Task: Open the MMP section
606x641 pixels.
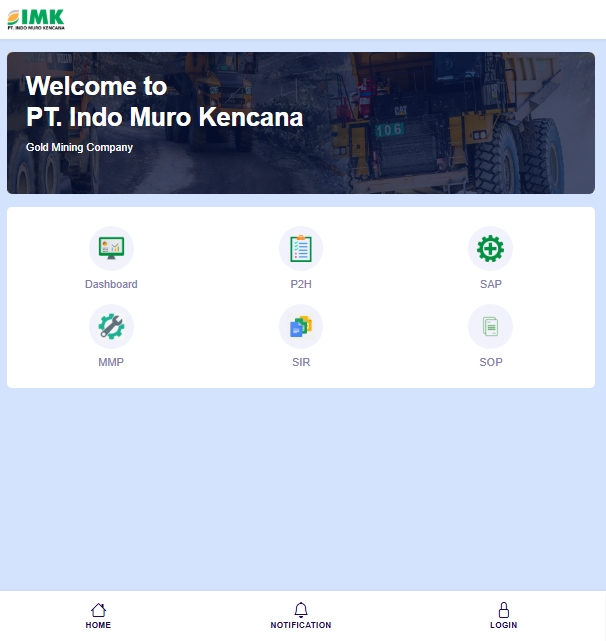Action: pos(111,327)
